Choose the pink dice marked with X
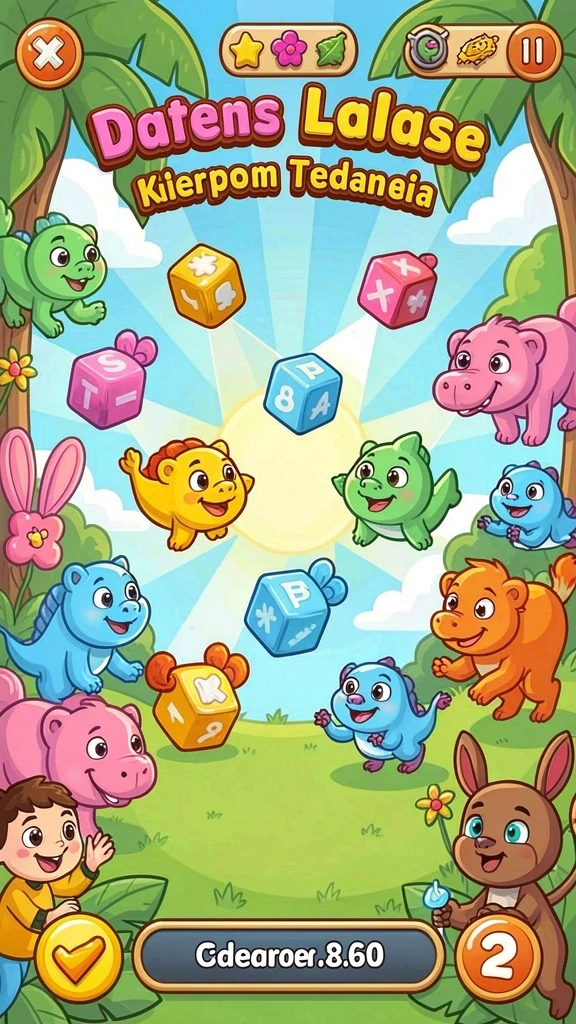Viewport: 576px width, 1024px height. click(398, 289)
